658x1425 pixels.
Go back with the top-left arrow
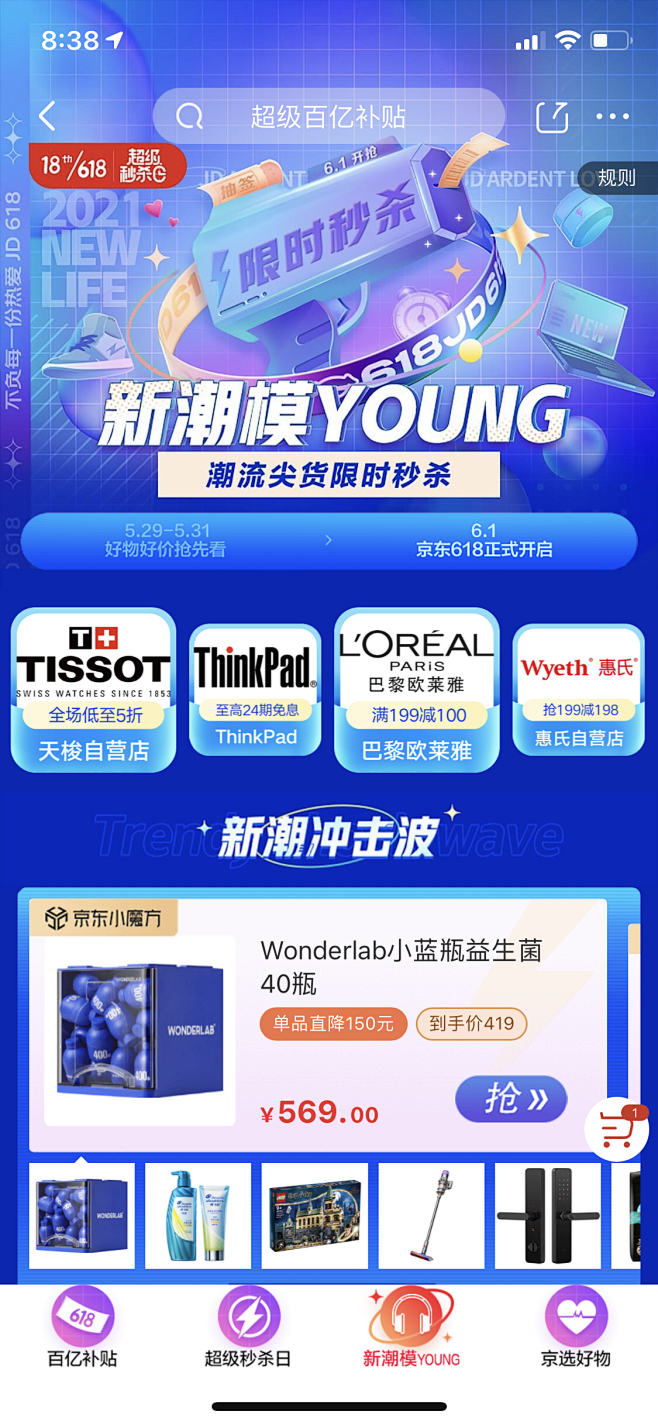(x=47, y=117)
